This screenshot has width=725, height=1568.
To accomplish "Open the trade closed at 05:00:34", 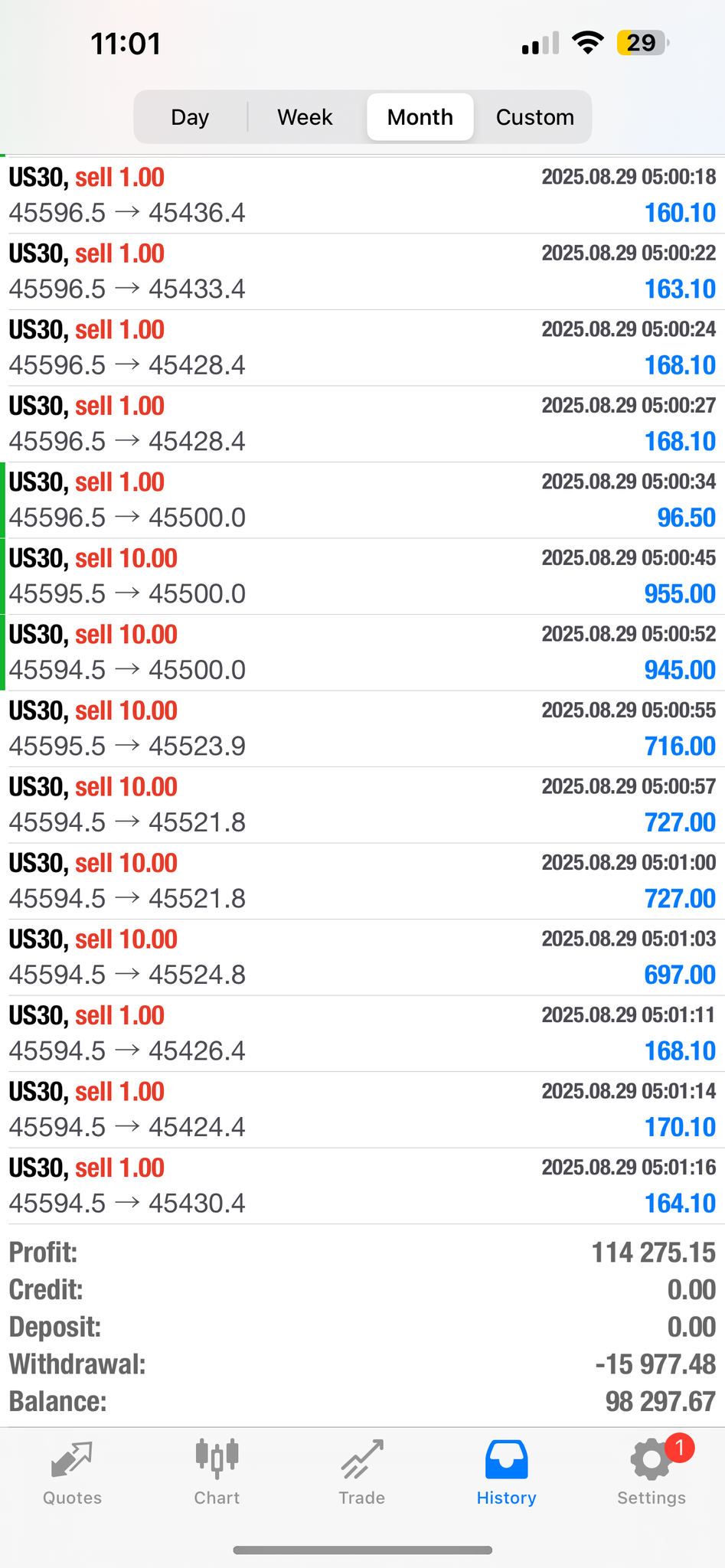I will click(x=362, y=500).
